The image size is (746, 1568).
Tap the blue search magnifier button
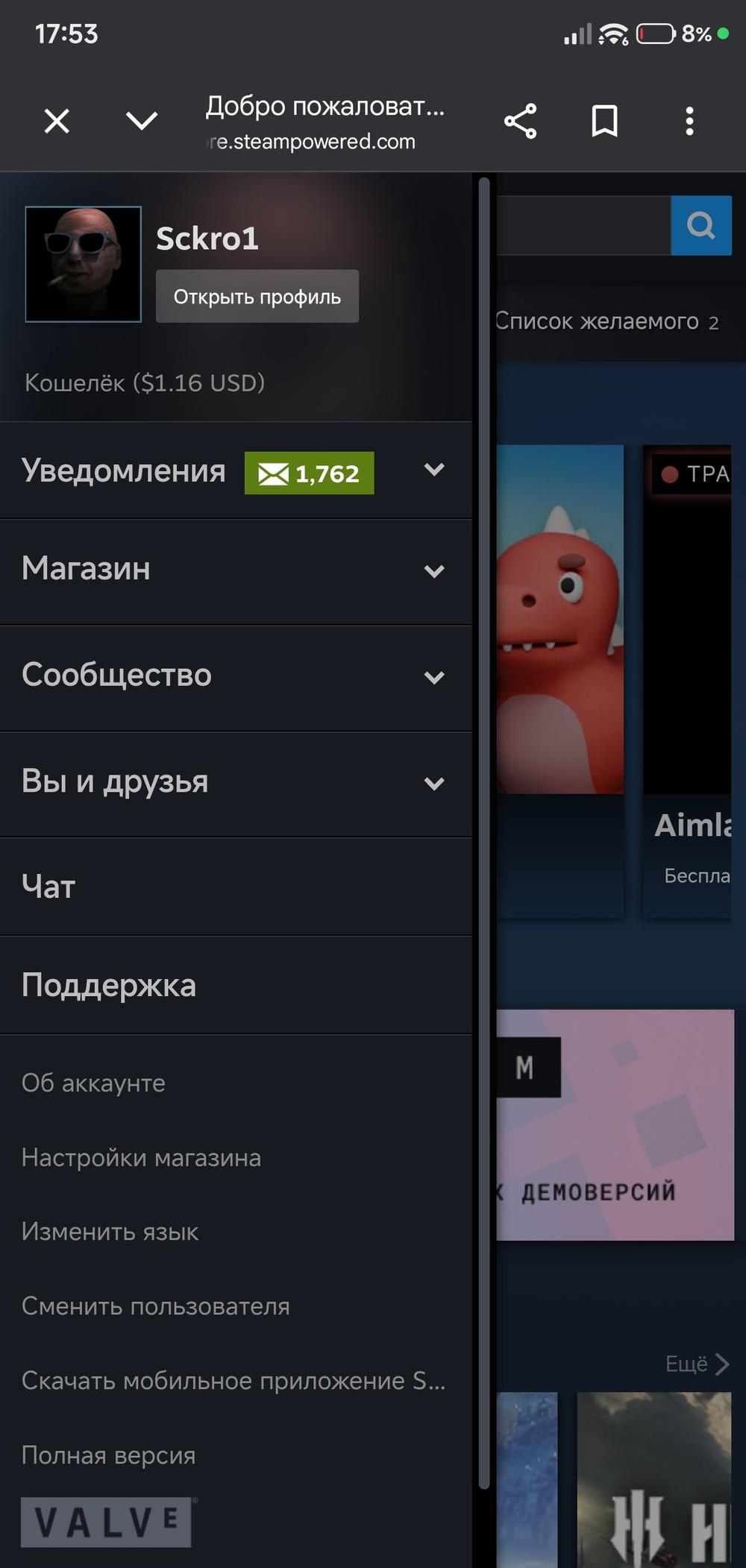(x=700, y=225)
